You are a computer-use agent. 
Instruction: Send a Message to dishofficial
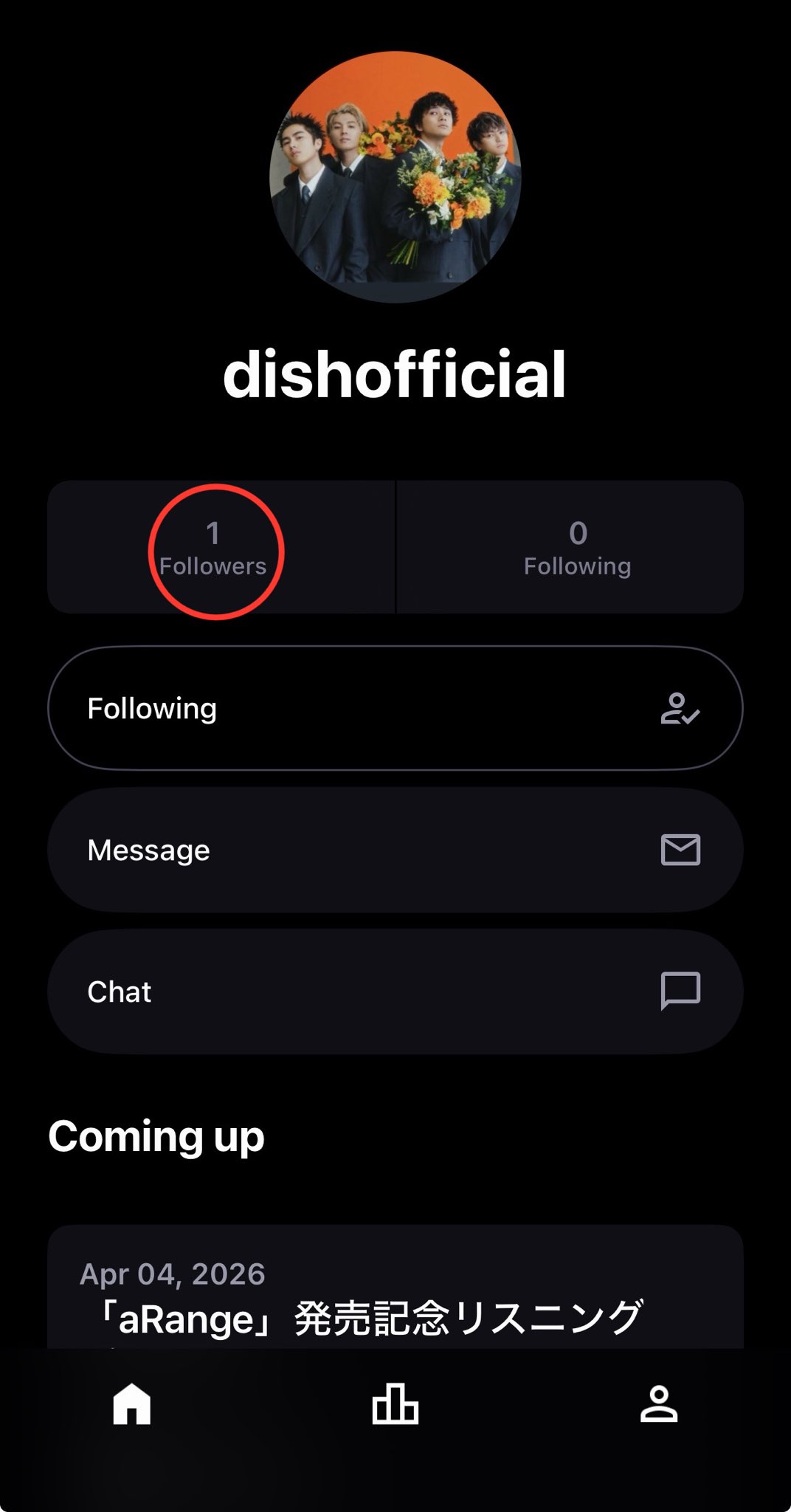(395, 850)
